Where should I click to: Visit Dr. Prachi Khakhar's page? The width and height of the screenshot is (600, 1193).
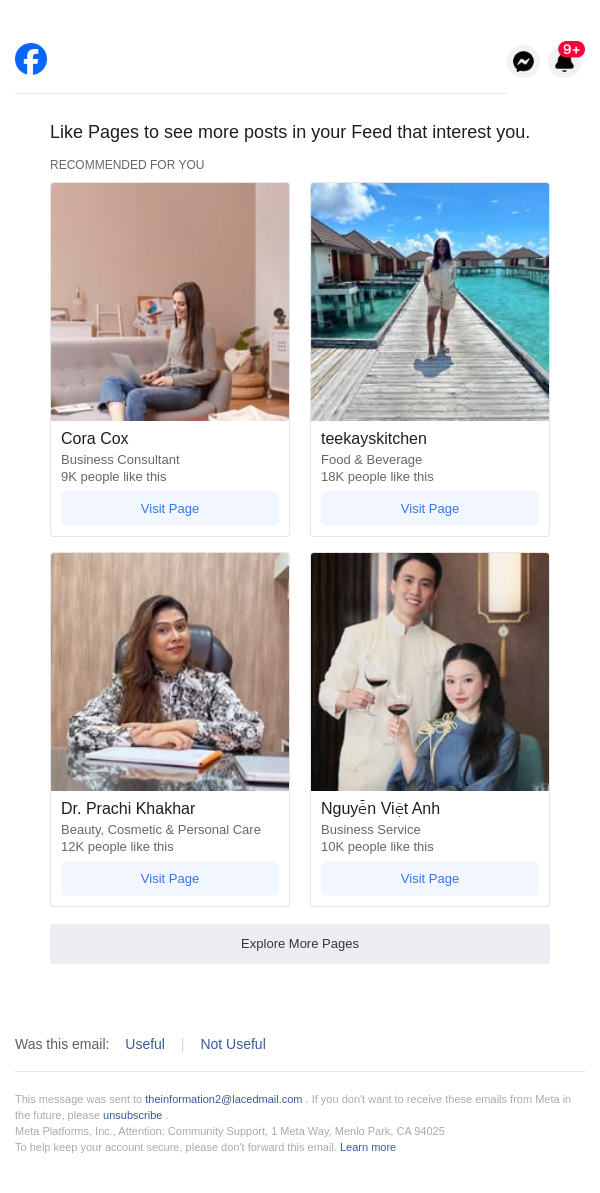[170, 878]
